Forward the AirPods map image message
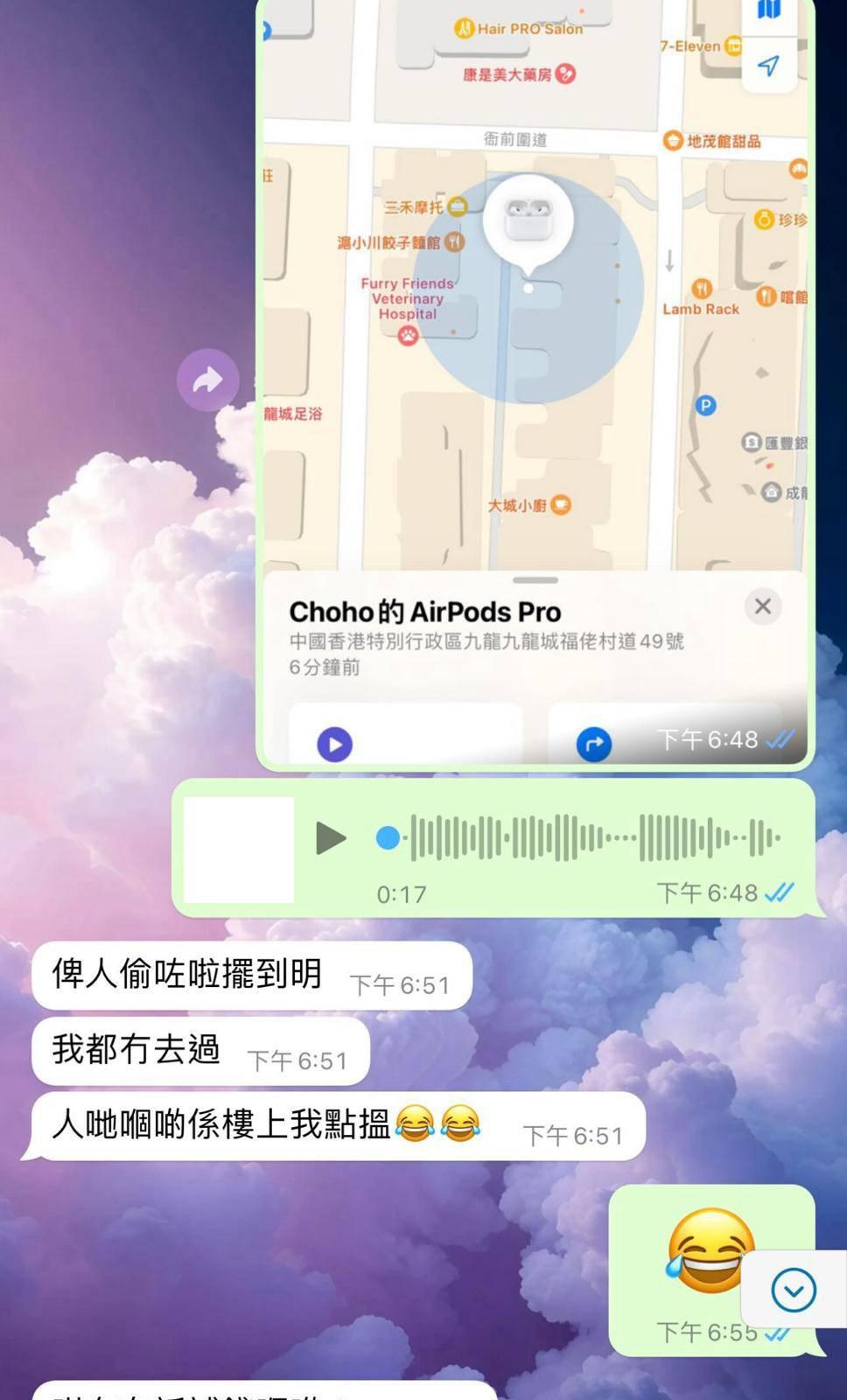Image resolution: width=847 pixels, height=1400 pixels. coord(207,381)
